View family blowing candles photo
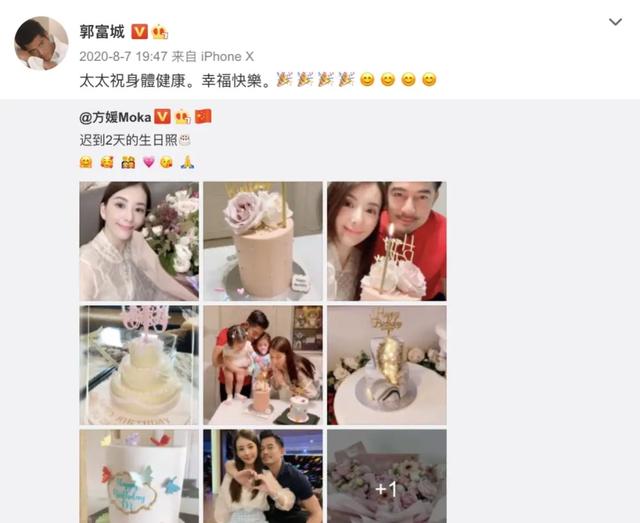Screen dimensions: 640x523 pyautogui.click(x=263, y=365)
